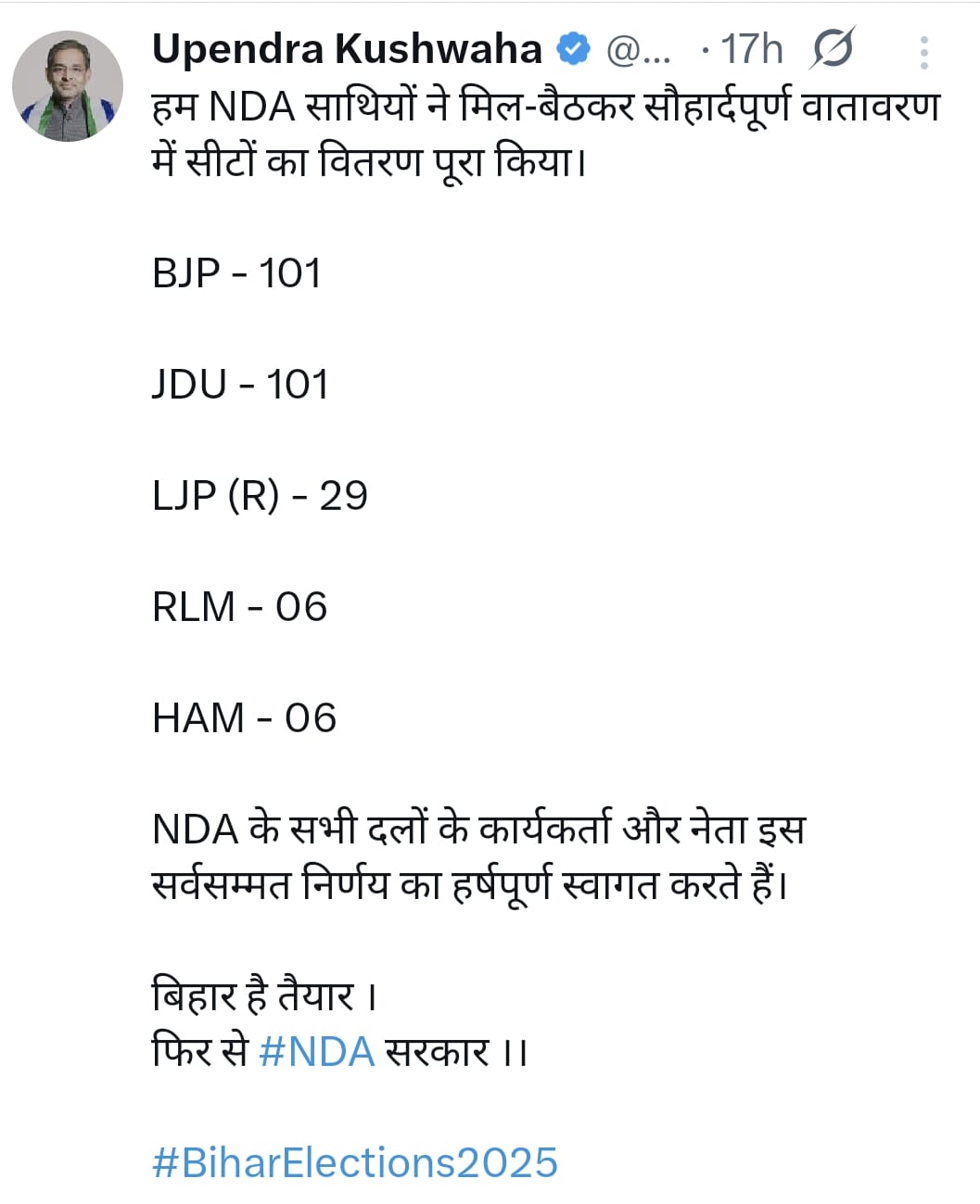This screenshot has height=1204, width=980.
Task: Open the Grok explain icon
Action: (831, 49)
